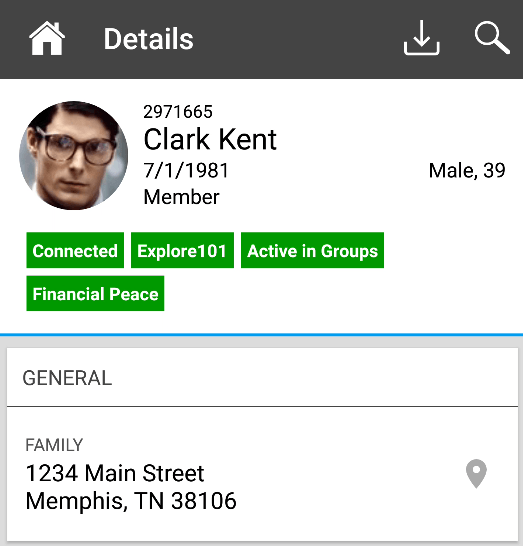Tap the download icon in the toolbar

[x=421, y=38]
